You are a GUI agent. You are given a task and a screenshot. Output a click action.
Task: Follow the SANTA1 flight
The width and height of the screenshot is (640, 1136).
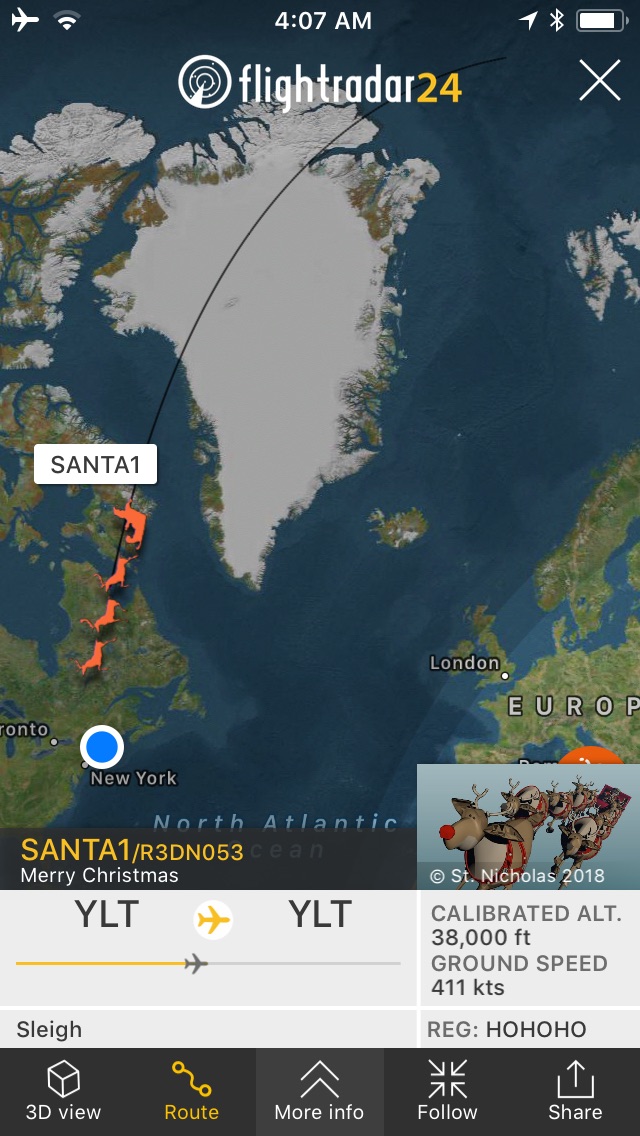pyautogui.click(x=447, y=1092)
